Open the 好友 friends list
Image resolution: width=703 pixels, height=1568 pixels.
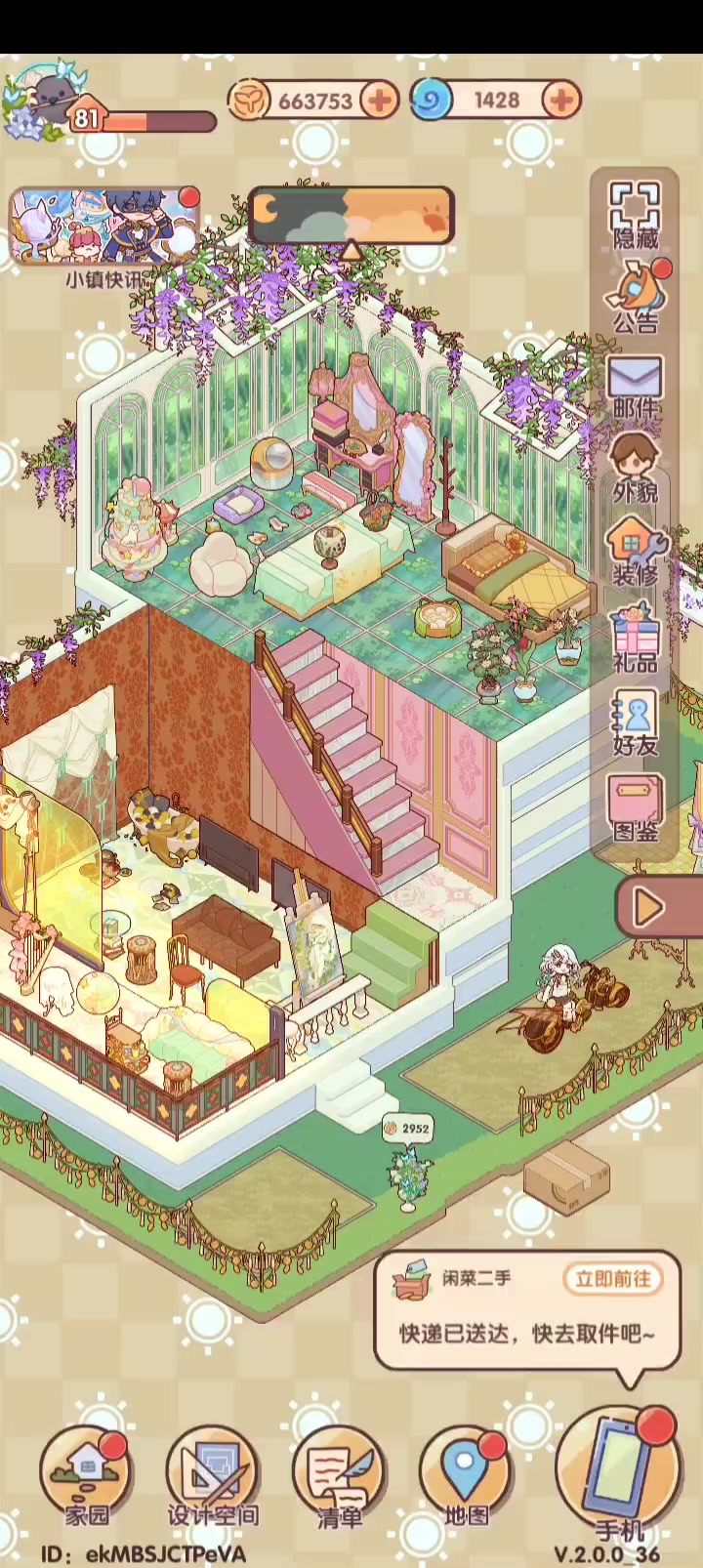(x=635, y=723)
